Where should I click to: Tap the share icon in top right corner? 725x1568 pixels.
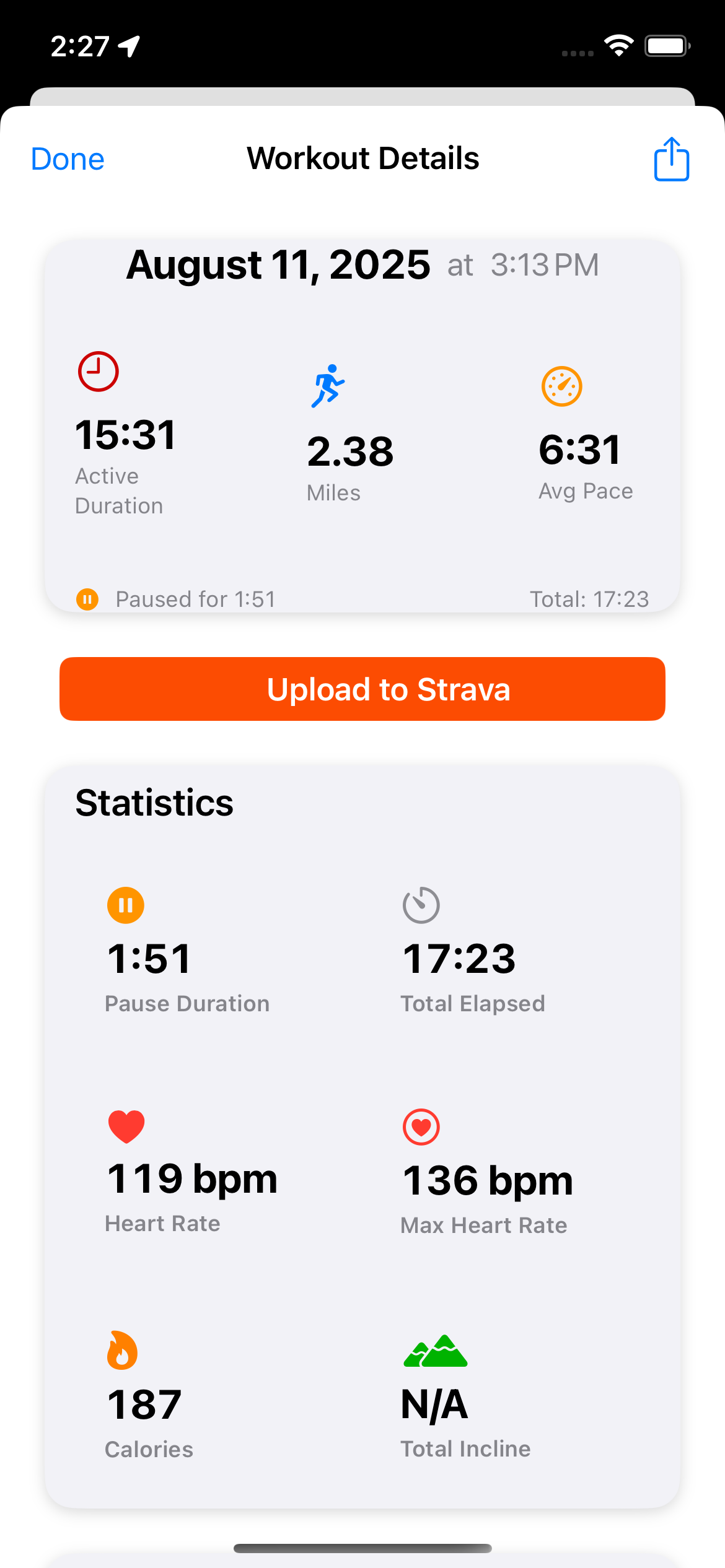point(671,159)
